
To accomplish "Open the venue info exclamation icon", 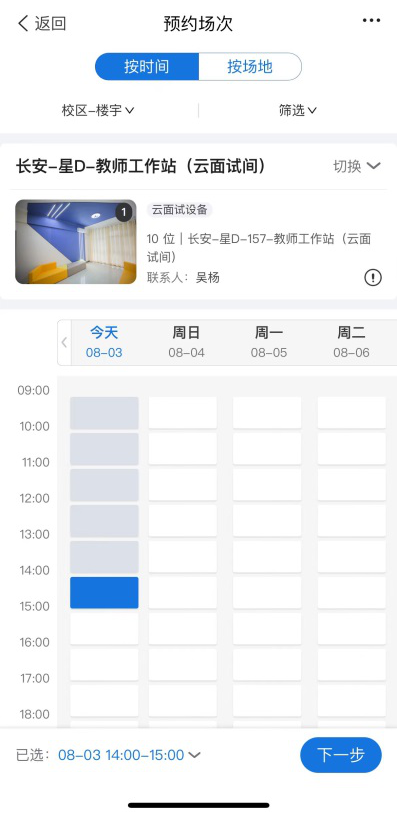I will pos(373,278).
